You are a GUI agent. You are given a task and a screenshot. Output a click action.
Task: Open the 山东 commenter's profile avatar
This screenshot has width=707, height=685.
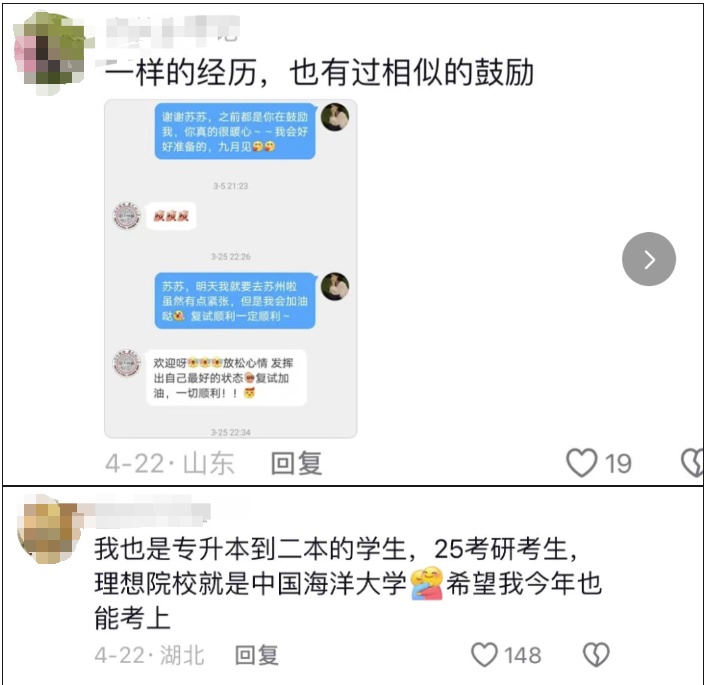point(47,45)
